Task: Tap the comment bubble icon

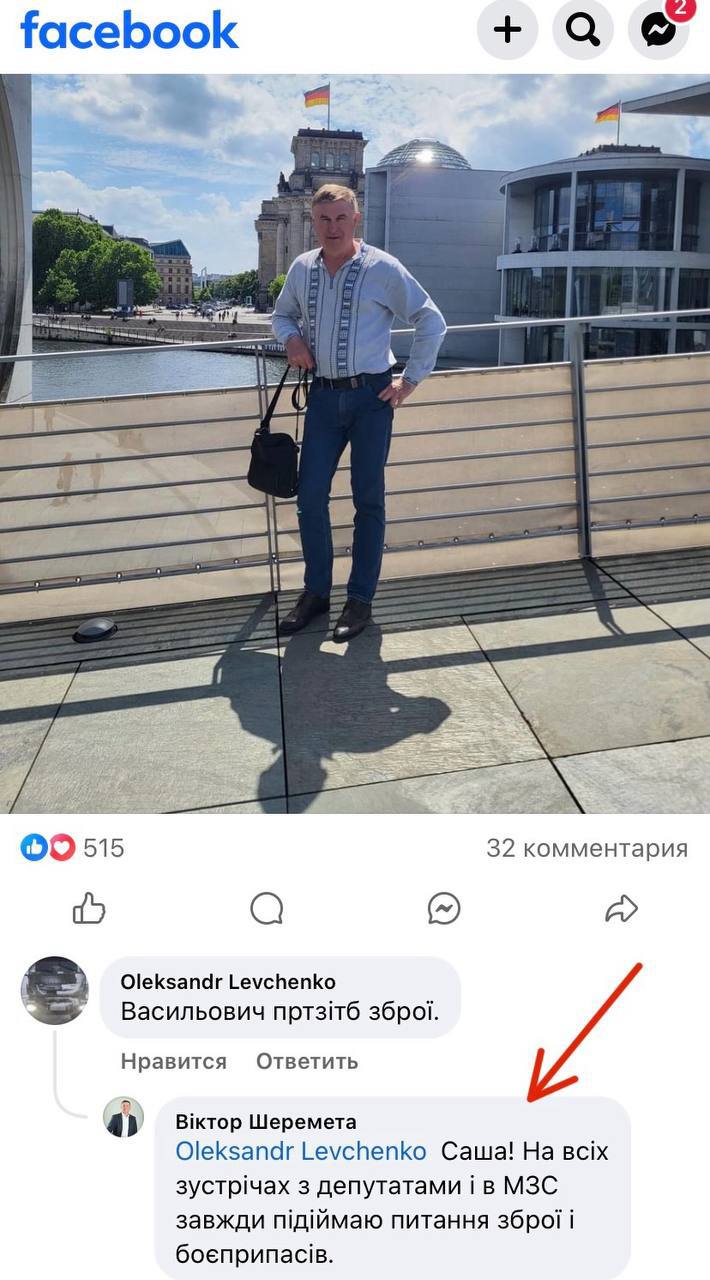Action: (x=267, y=908)
